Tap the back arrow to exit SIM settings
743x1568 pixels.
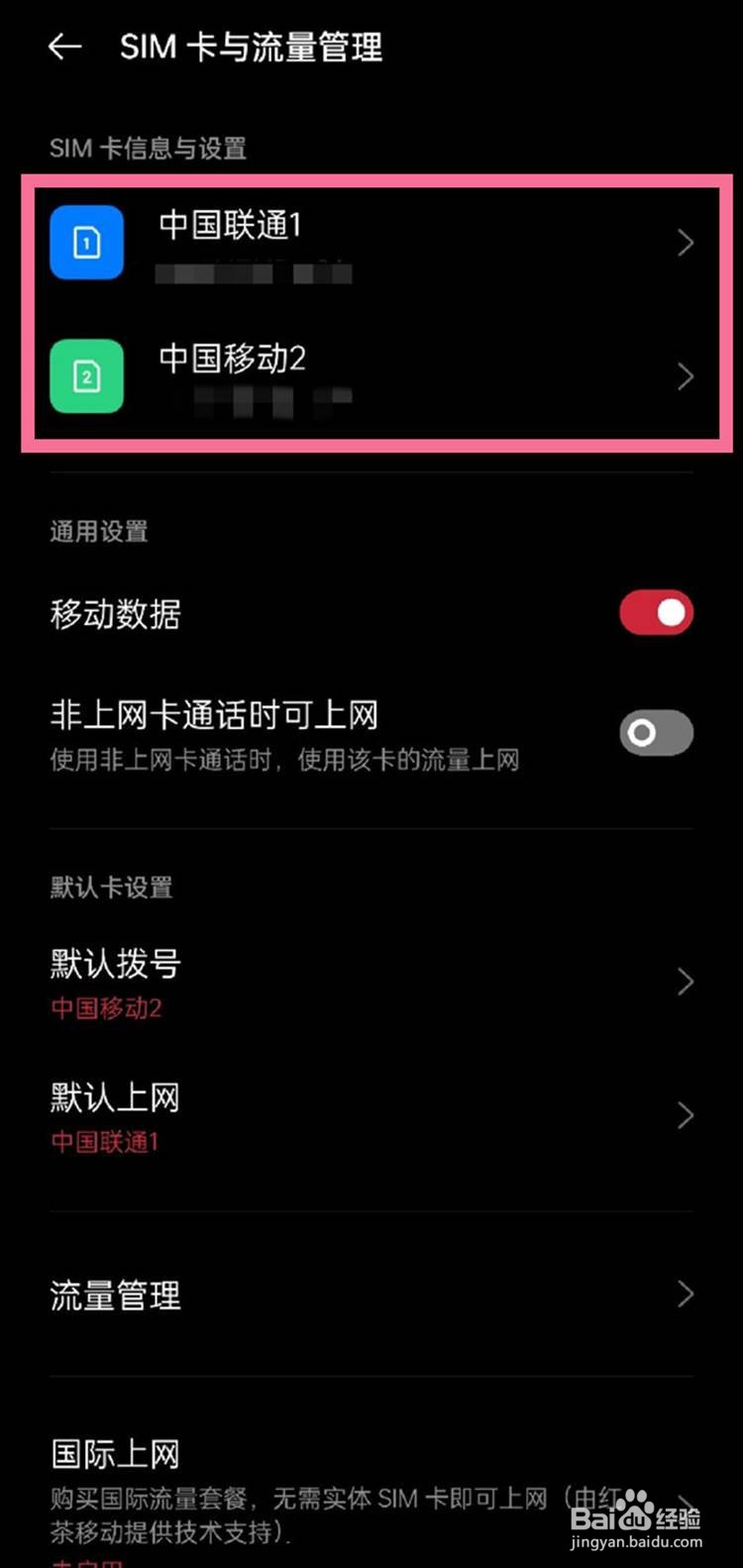tap(64, 47)
